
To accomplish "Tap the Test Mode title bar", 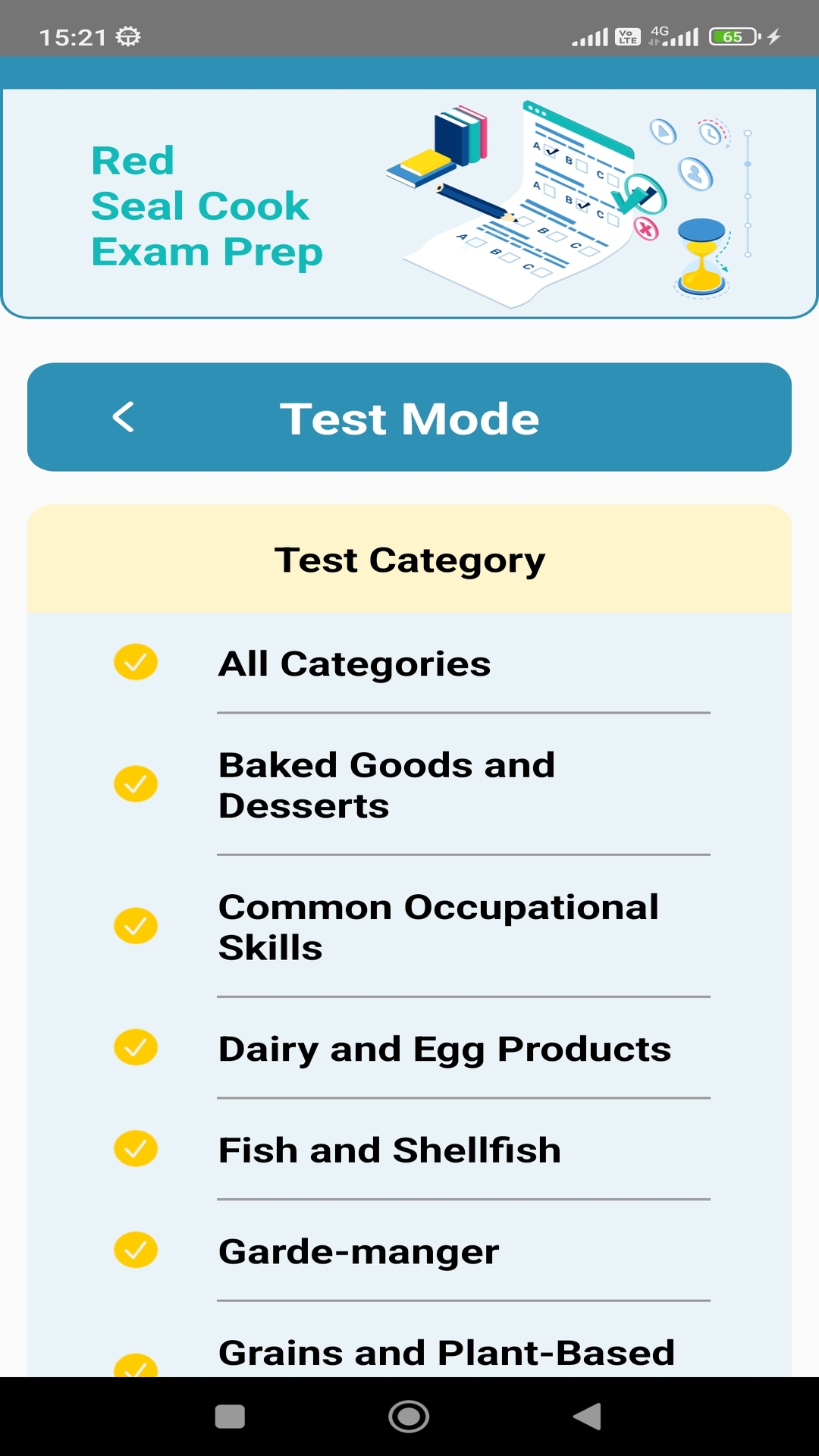I will coord(409,418).
